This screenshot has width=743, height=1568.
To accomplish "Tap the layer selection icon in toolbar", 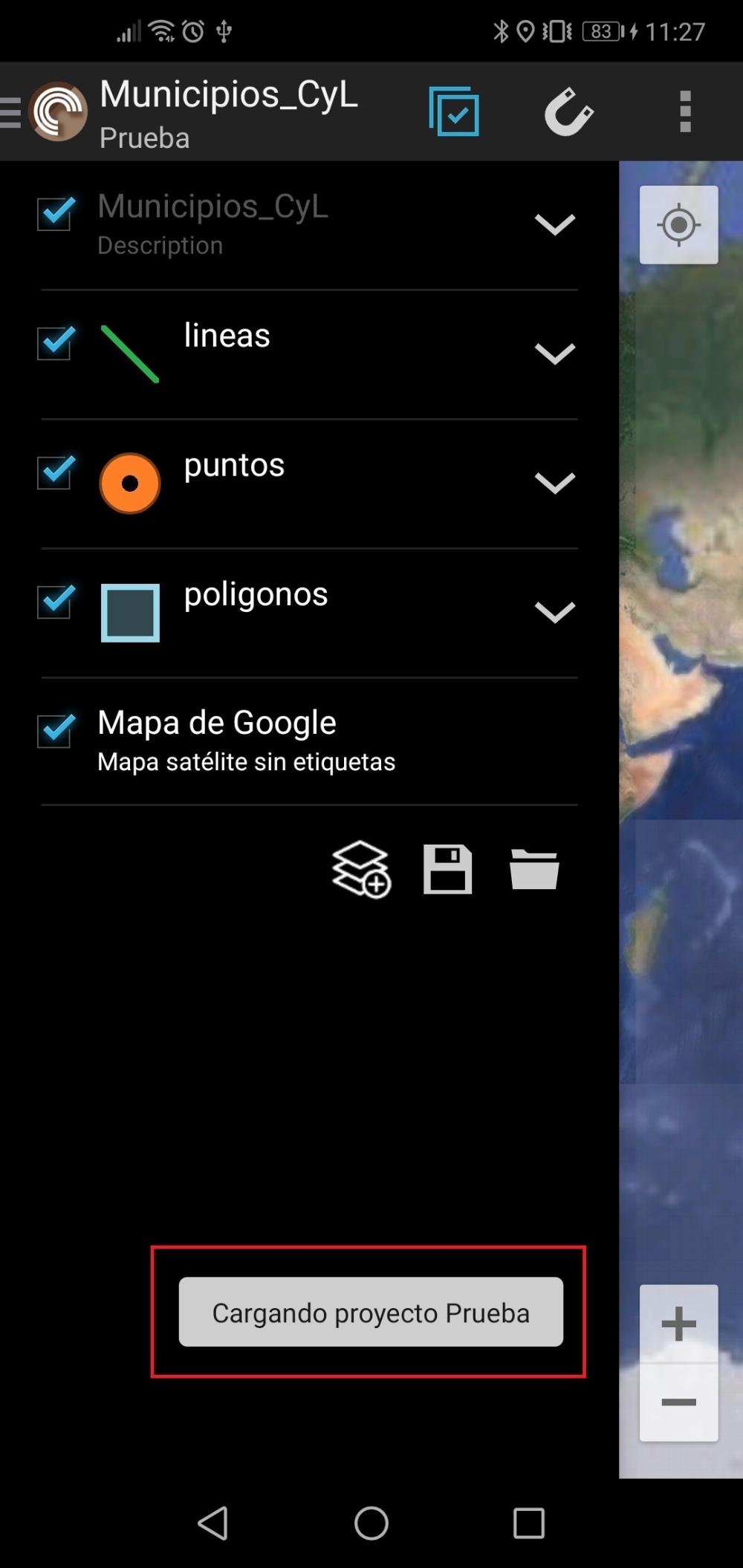I will [x=454, y=112].
